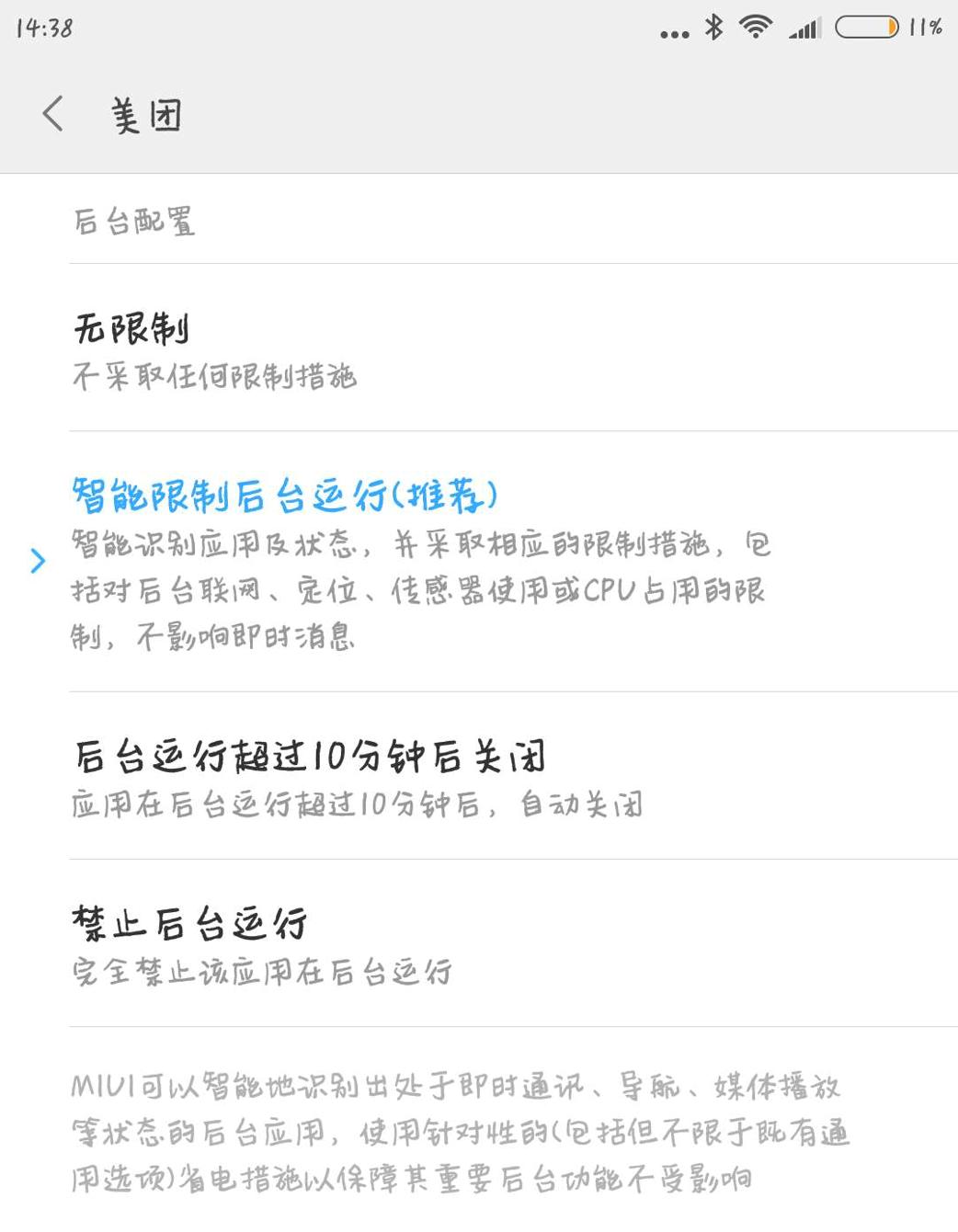Enable 禁止后台运行 restriction
Image resolution: width=958 pixels, height=1232 pixels.
tap(190, 923)
